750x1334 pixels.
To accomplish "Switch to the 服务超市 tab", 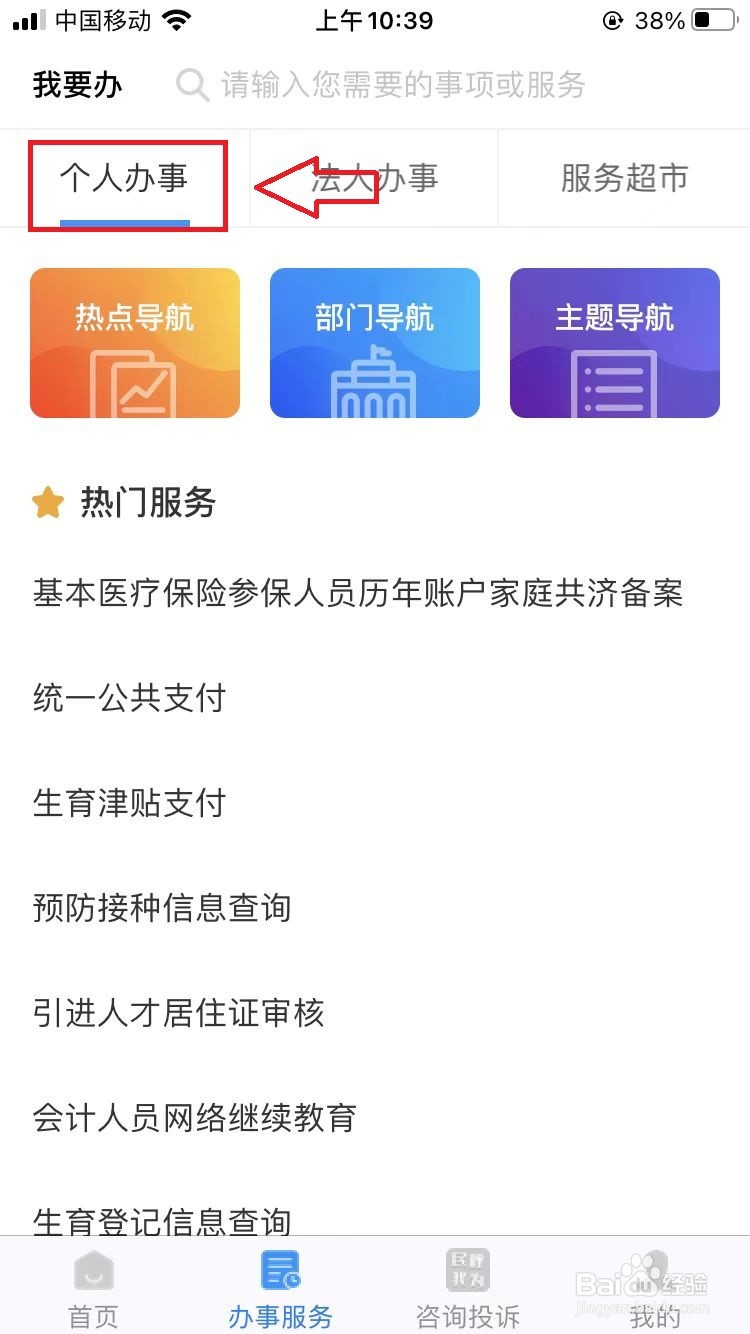I will (x=624, y=179).
